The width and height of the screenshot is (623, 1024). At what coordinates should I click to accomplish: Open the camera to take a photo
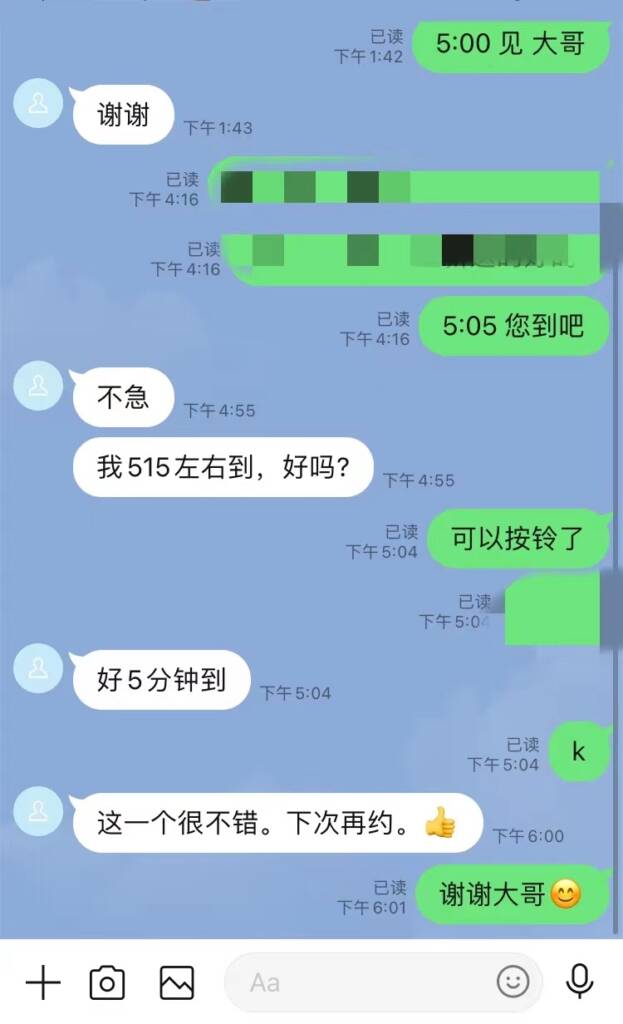[107, 983]
